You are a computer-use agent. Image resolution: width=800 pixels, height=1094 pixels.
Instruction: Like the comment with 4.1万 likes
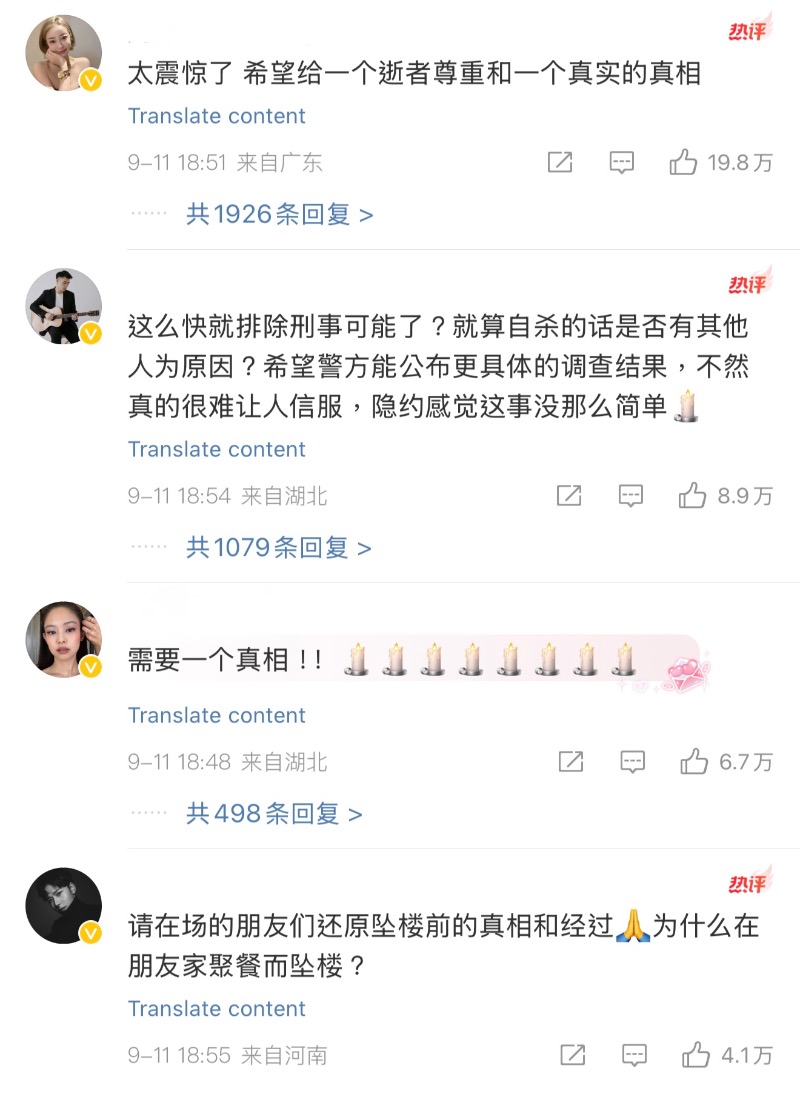coord(696,1055)
